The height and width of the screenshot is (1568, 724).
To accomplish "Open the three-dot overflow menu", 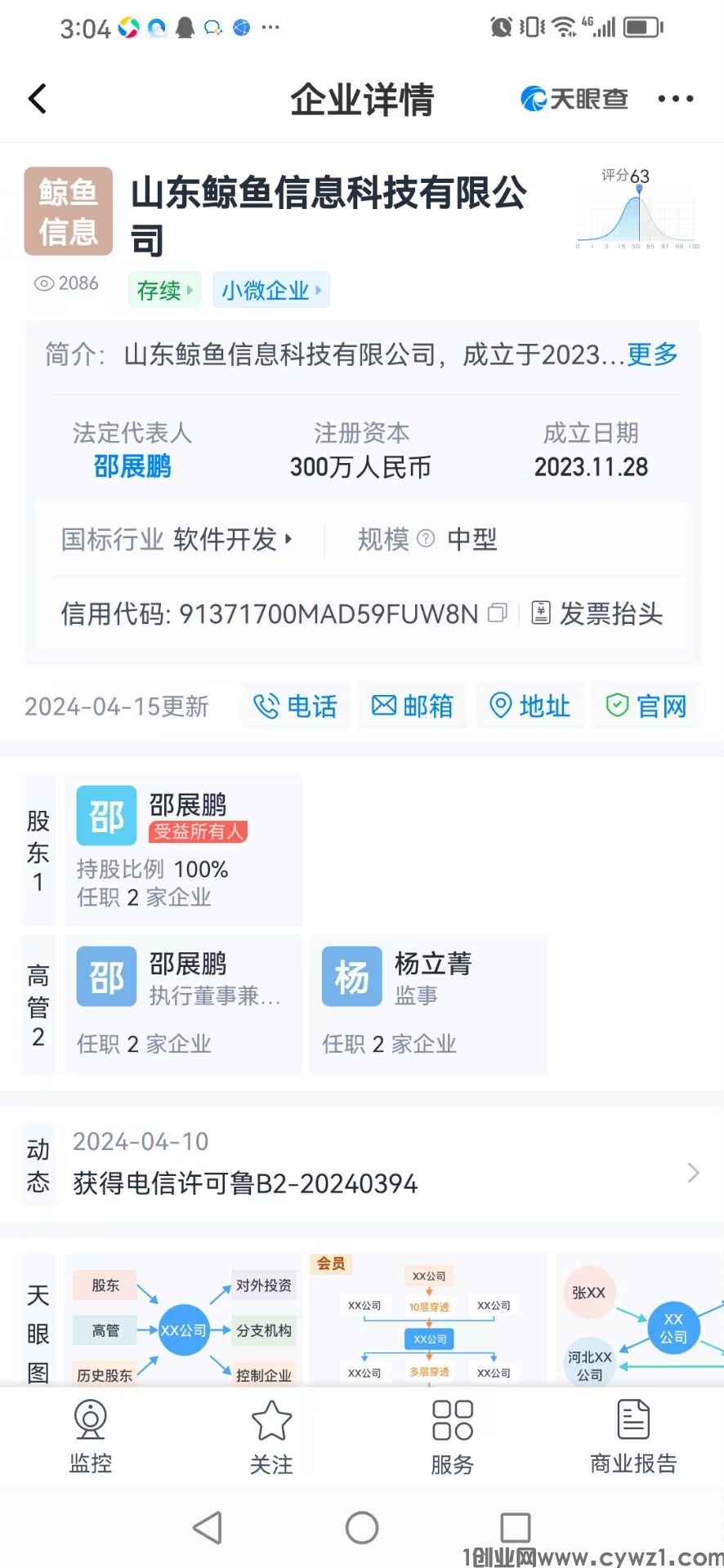I will 675,99.
